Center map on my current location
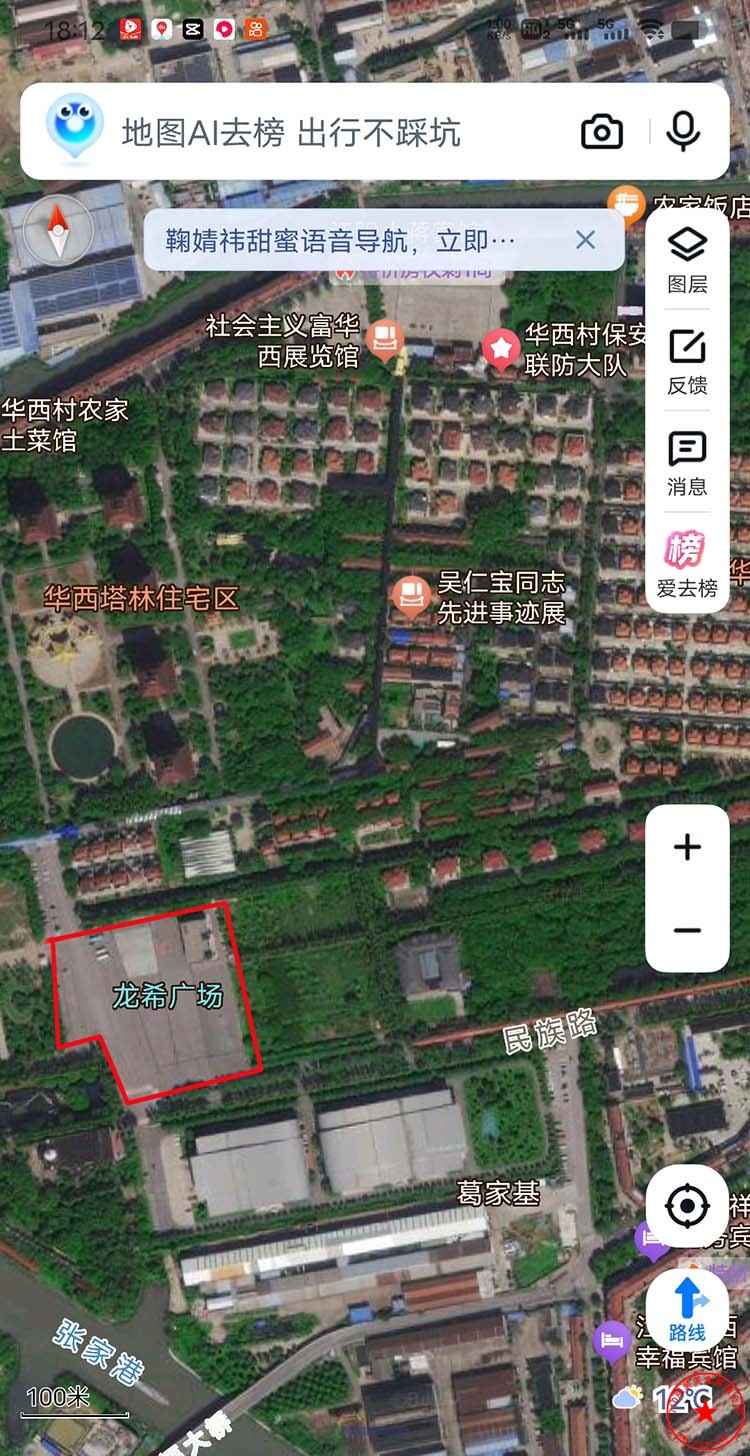Viewport: 750px width, 1456px height. 687,1206
